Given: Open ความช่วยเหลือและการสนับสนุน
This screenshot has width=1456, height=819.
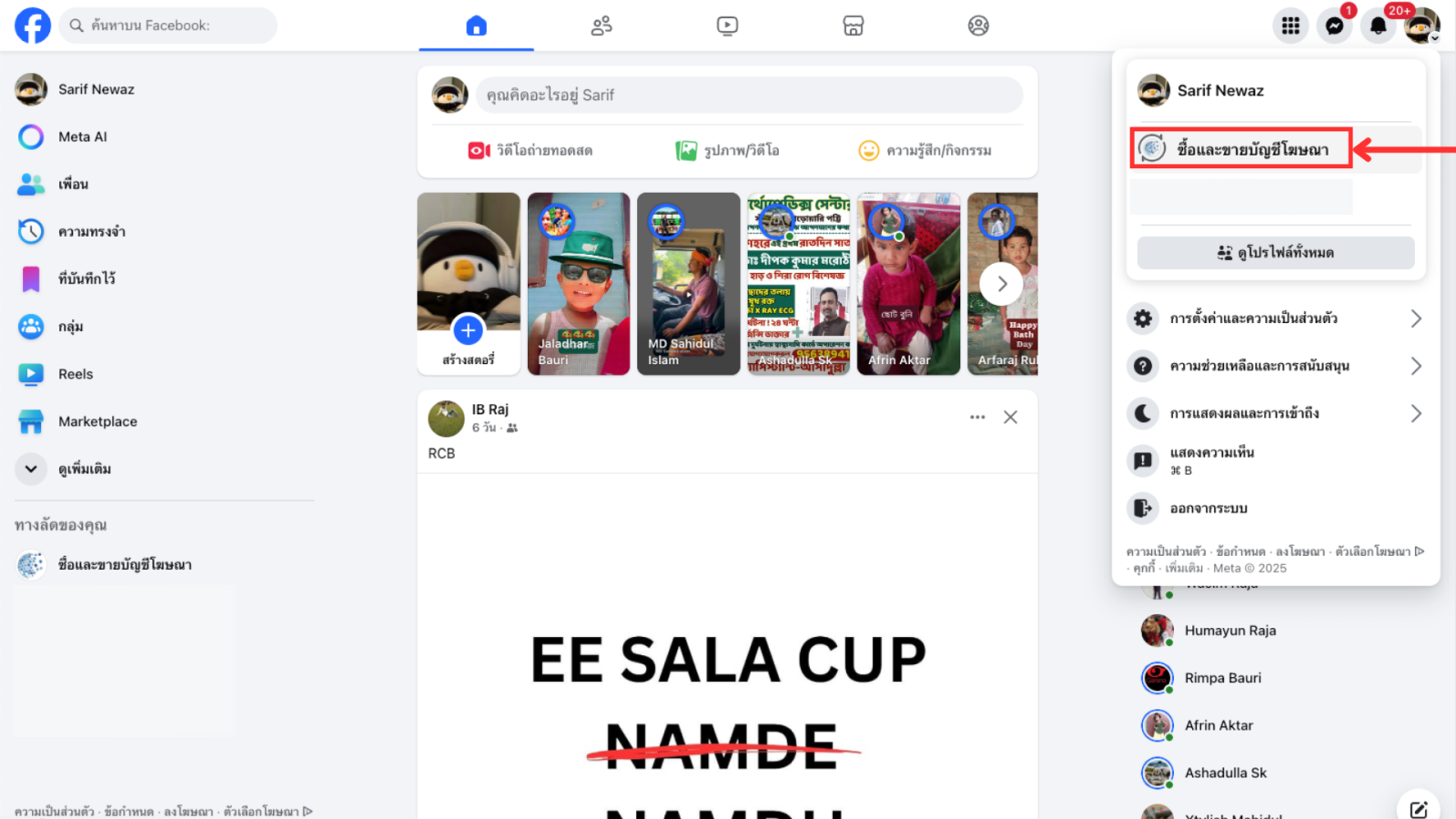Looking at the screenshot, I should (1276, 366).
